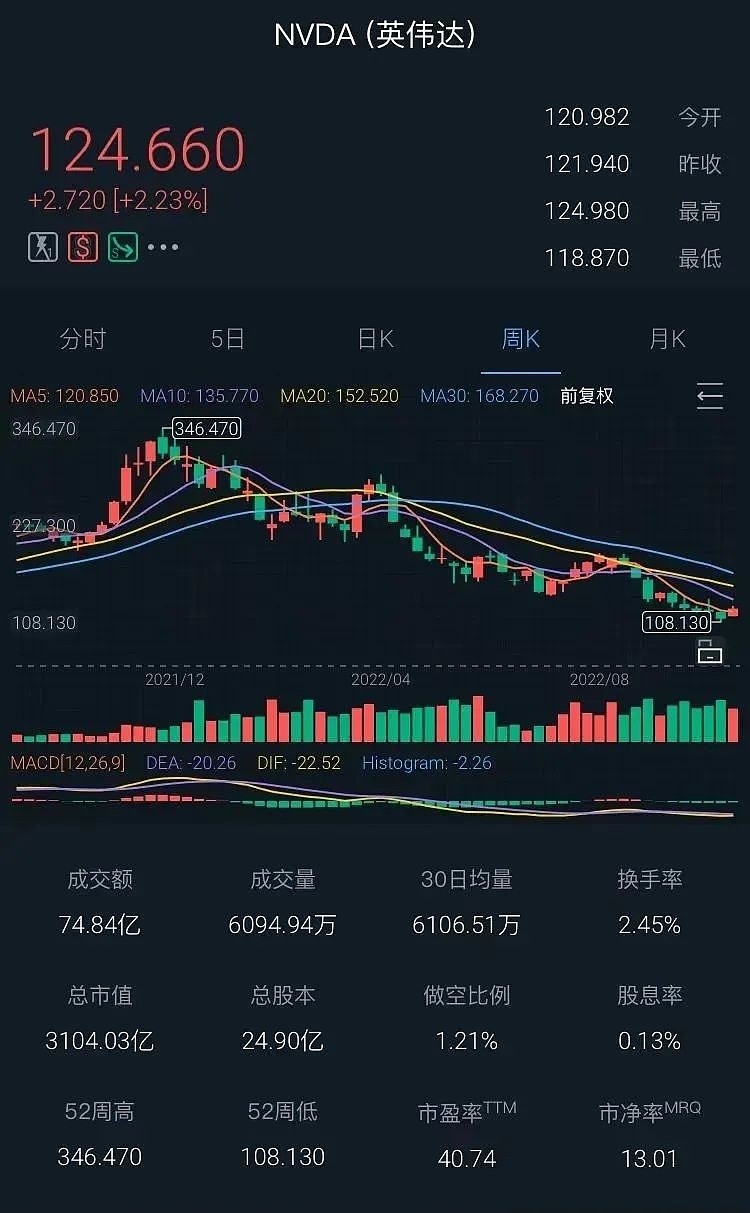This screenshot has width=750, height=1213.
Task: Toggle the landscape chart icon below 108.130
Action: click(709, 651)
